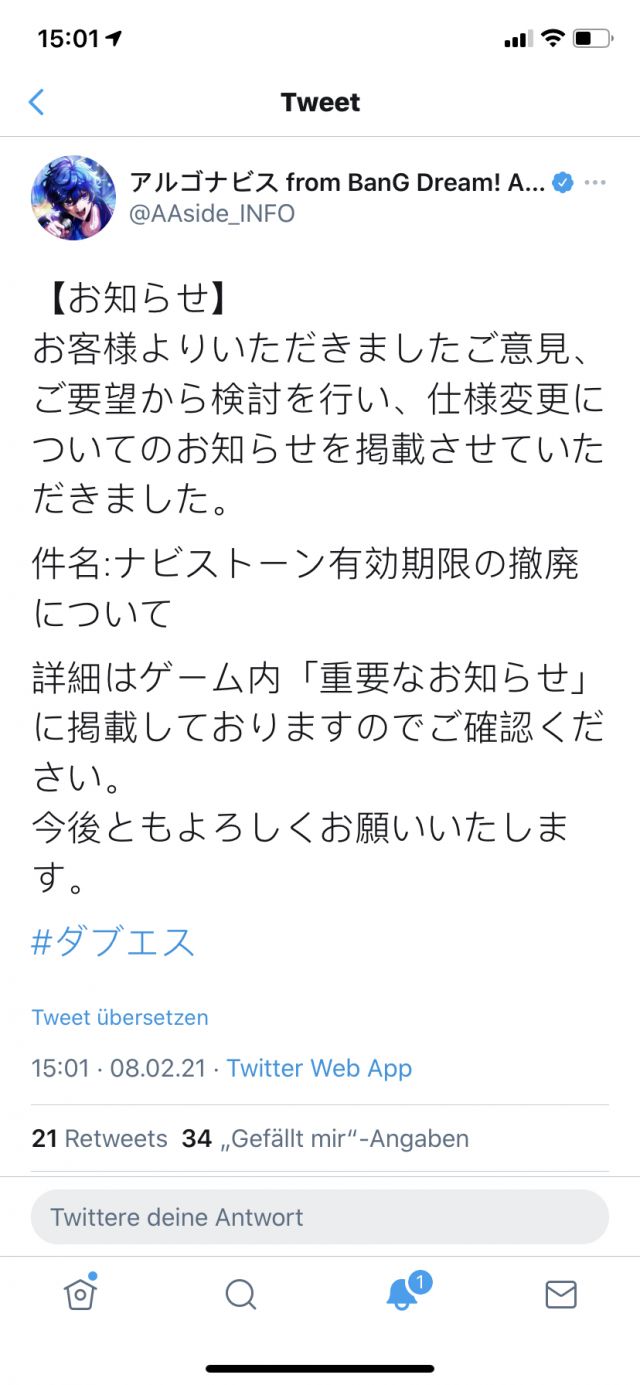Go back using the top-left arrow
The image size is (640, 1385).
click(37, 102)
